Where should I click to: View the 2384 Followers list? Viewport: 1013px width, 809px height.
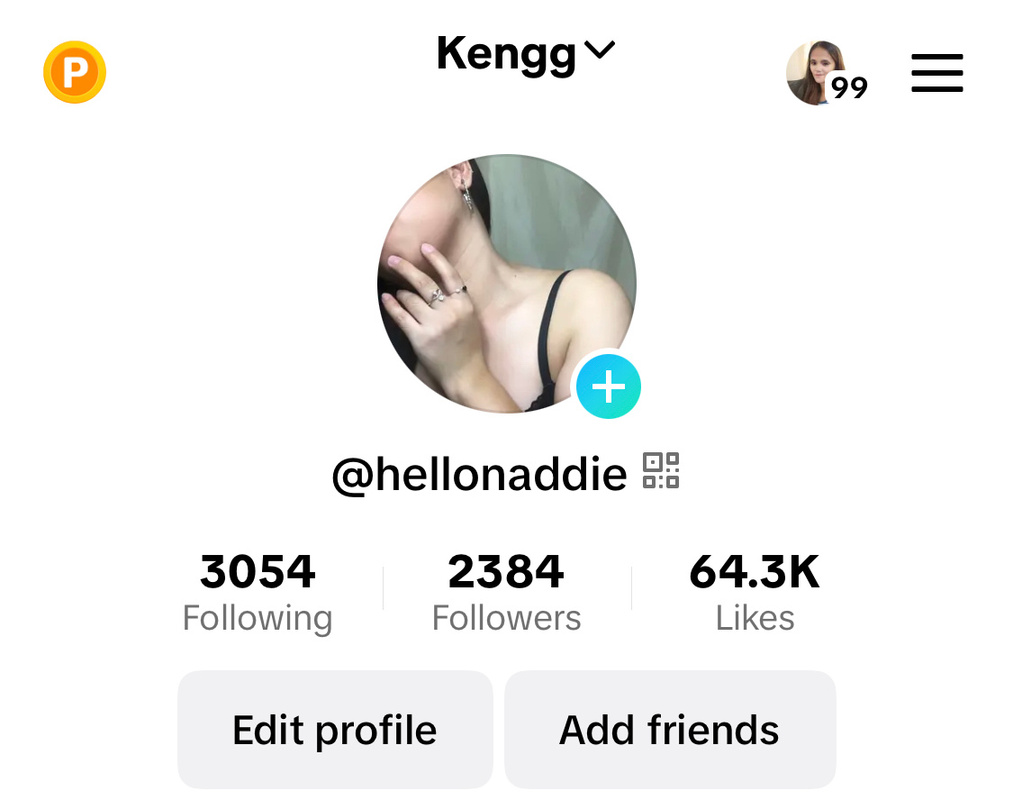point(506,592)
